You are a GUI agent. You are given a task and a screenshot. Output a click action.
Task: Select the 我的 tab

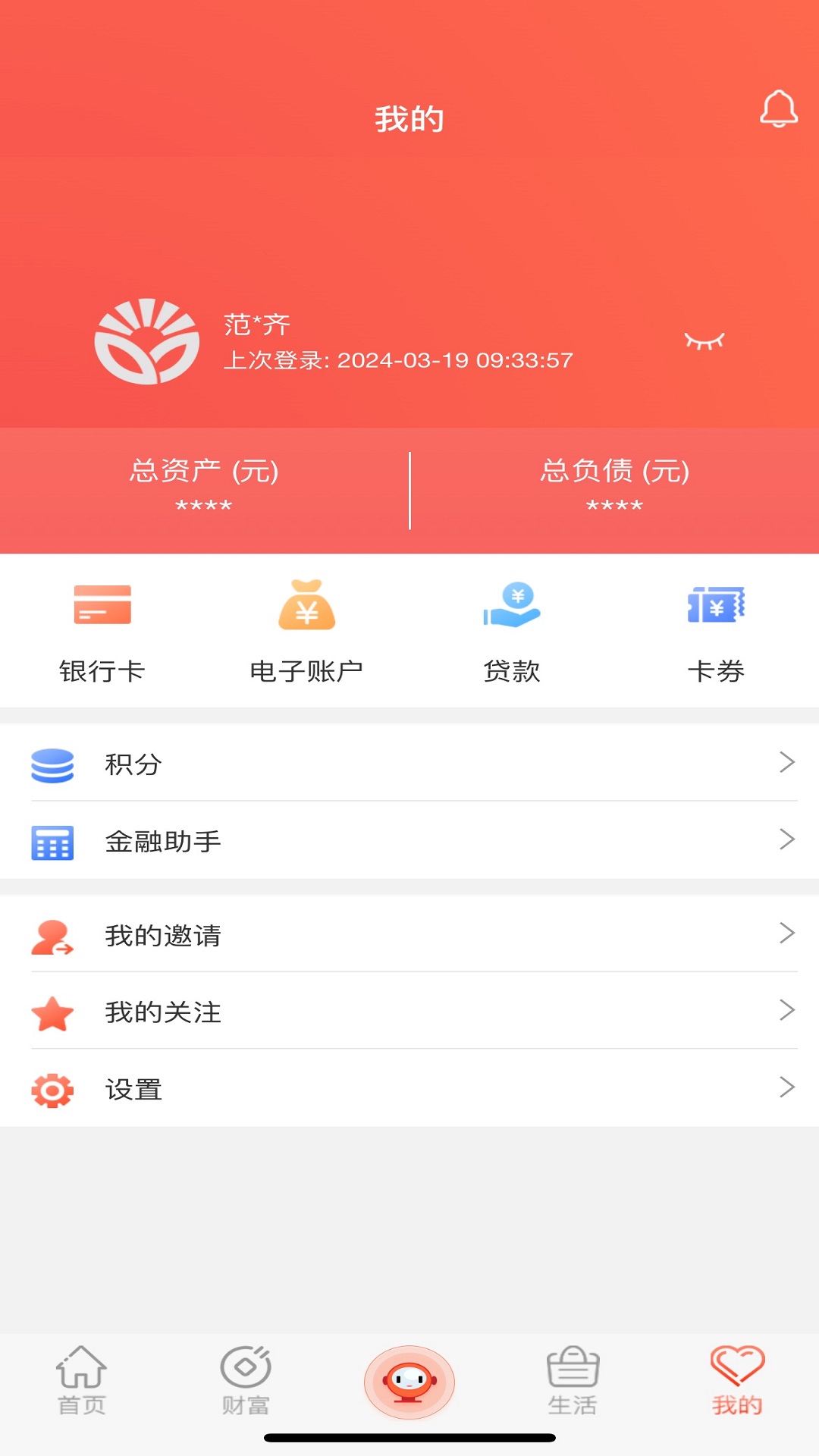pyautogui.click(x=737, y=1382)
